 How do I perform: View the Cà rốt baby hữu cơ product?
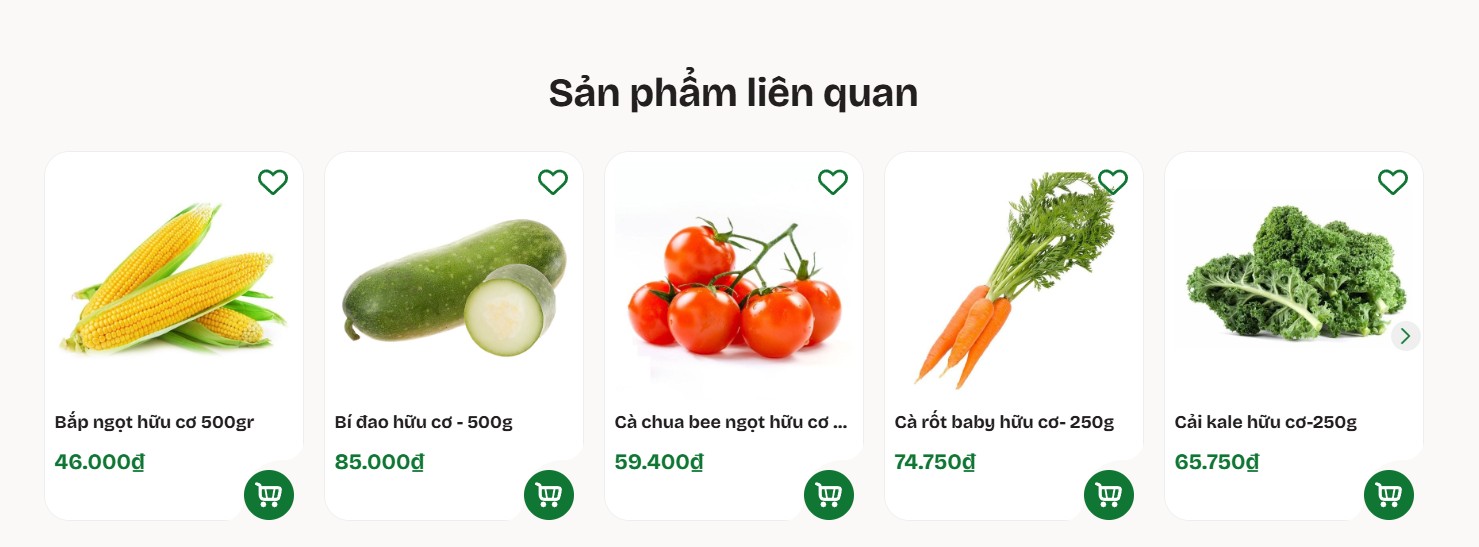tap(1003, 422)
